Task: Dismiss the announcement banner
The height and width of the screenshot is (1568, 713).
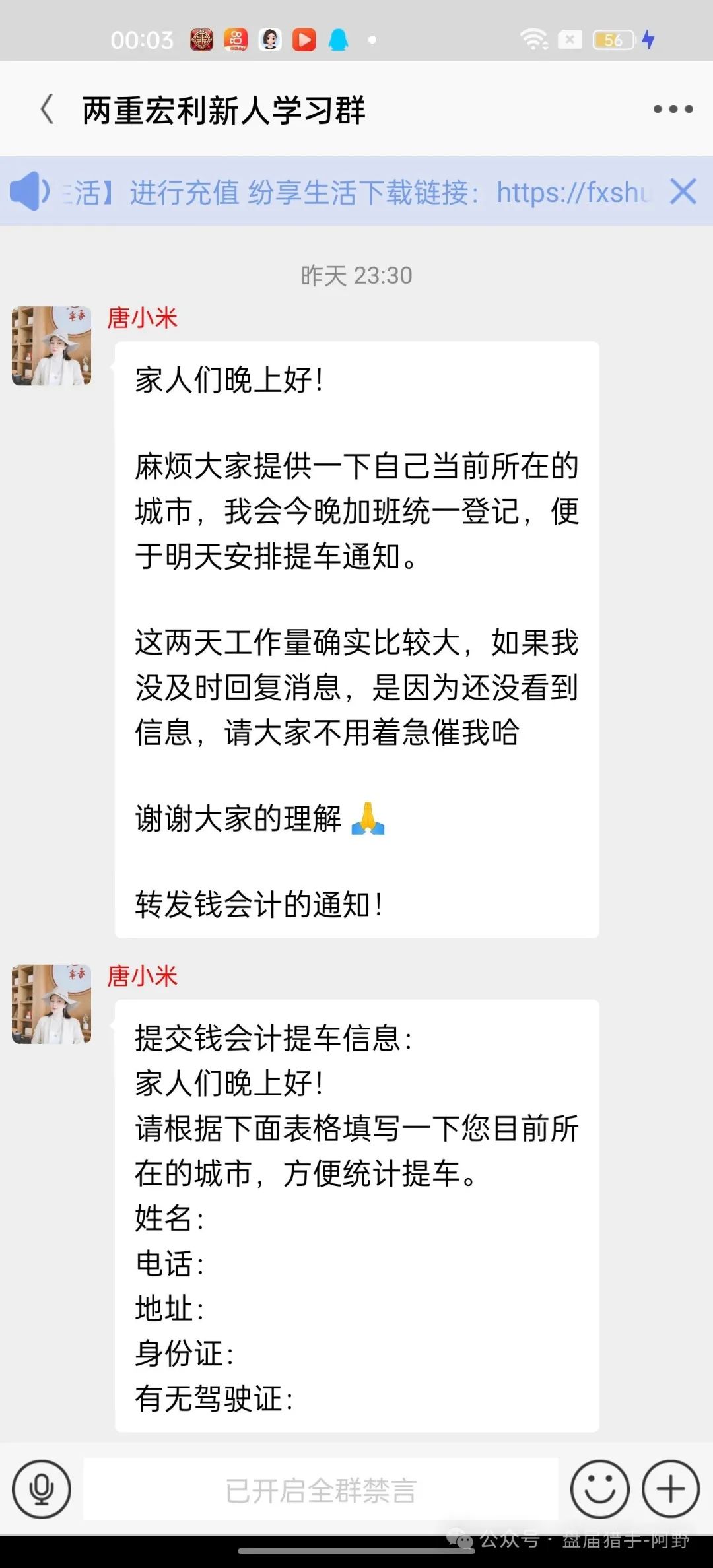Action: pyautogui.click(x=683, y=192)
